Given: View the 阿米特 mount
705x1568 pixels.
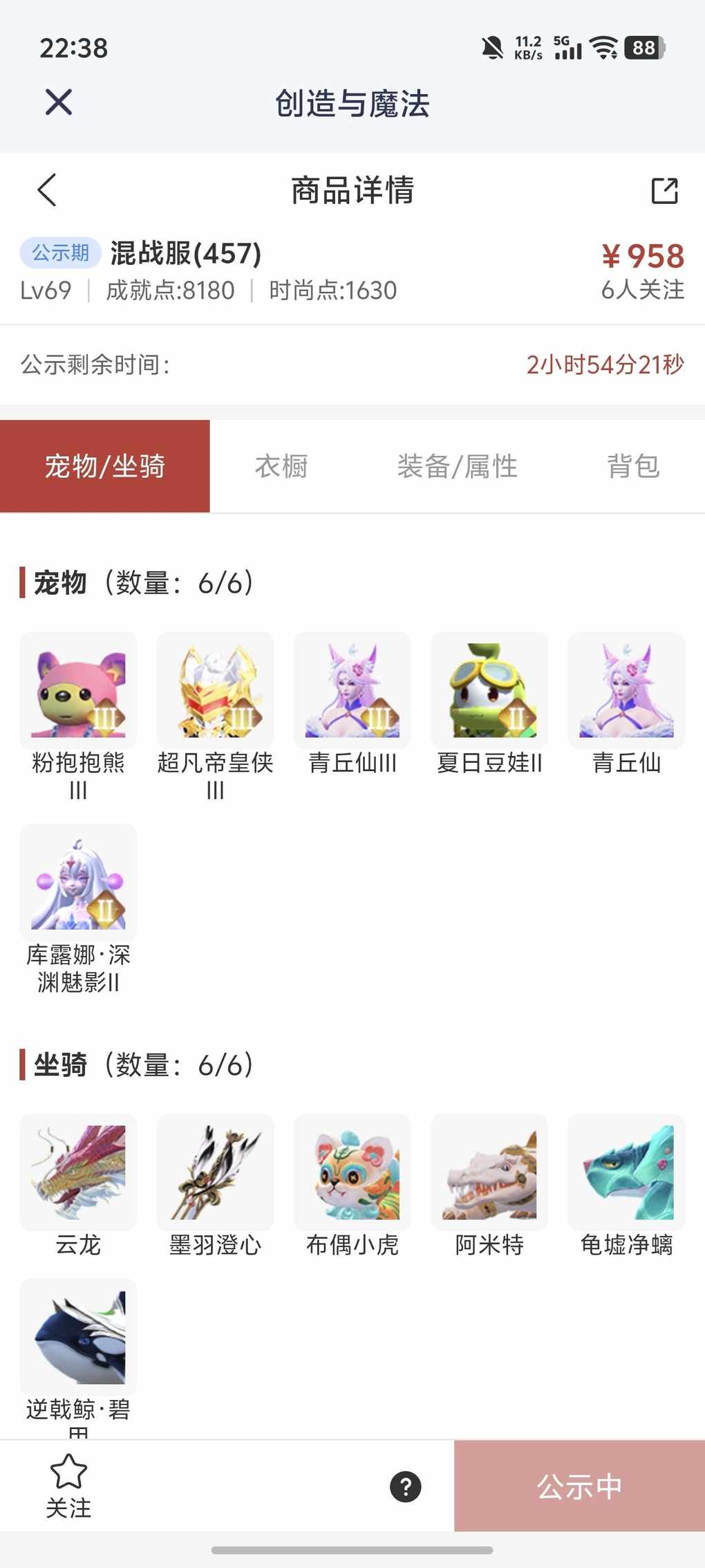Looking at the screenshot, I should (x=489, y=1172).
